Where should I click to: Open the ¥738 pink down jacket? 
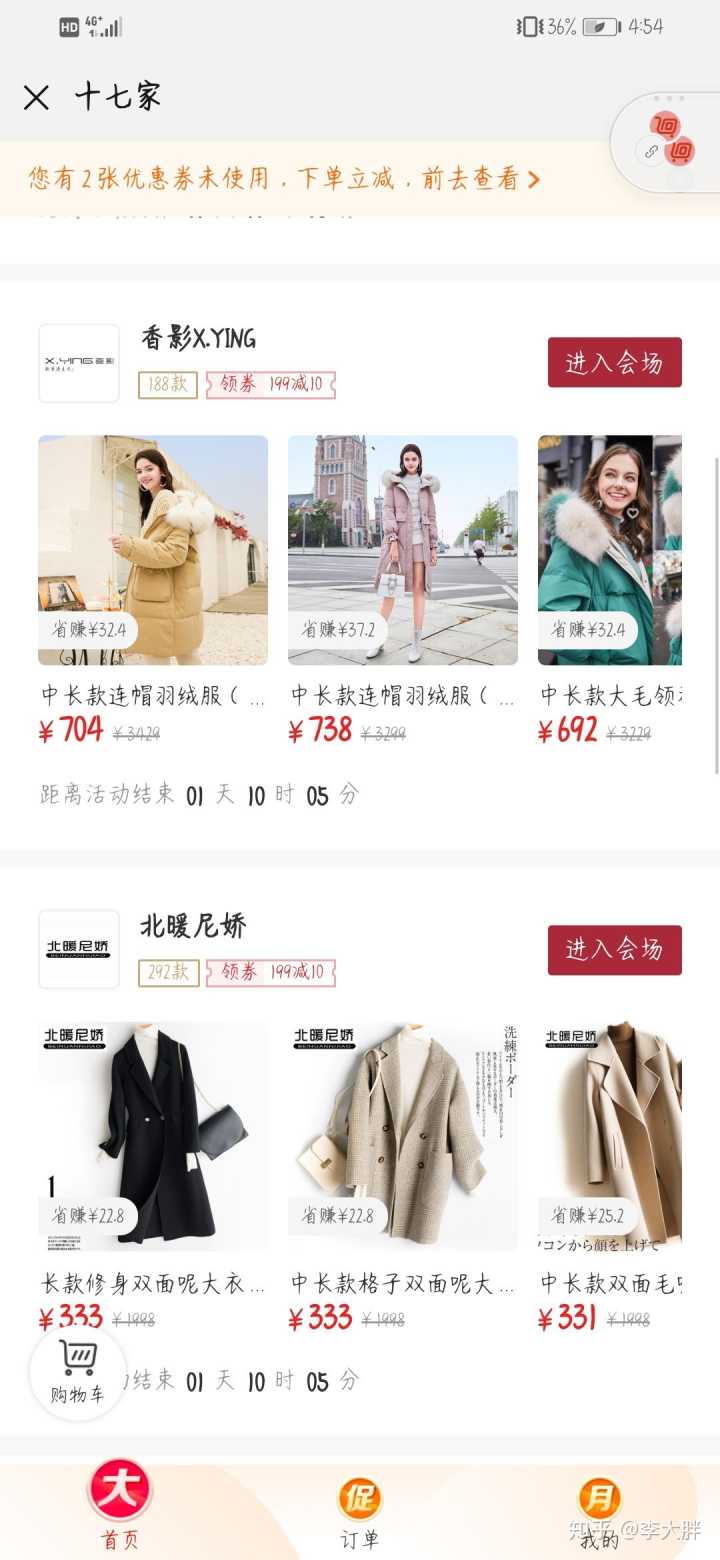[402, 550]
